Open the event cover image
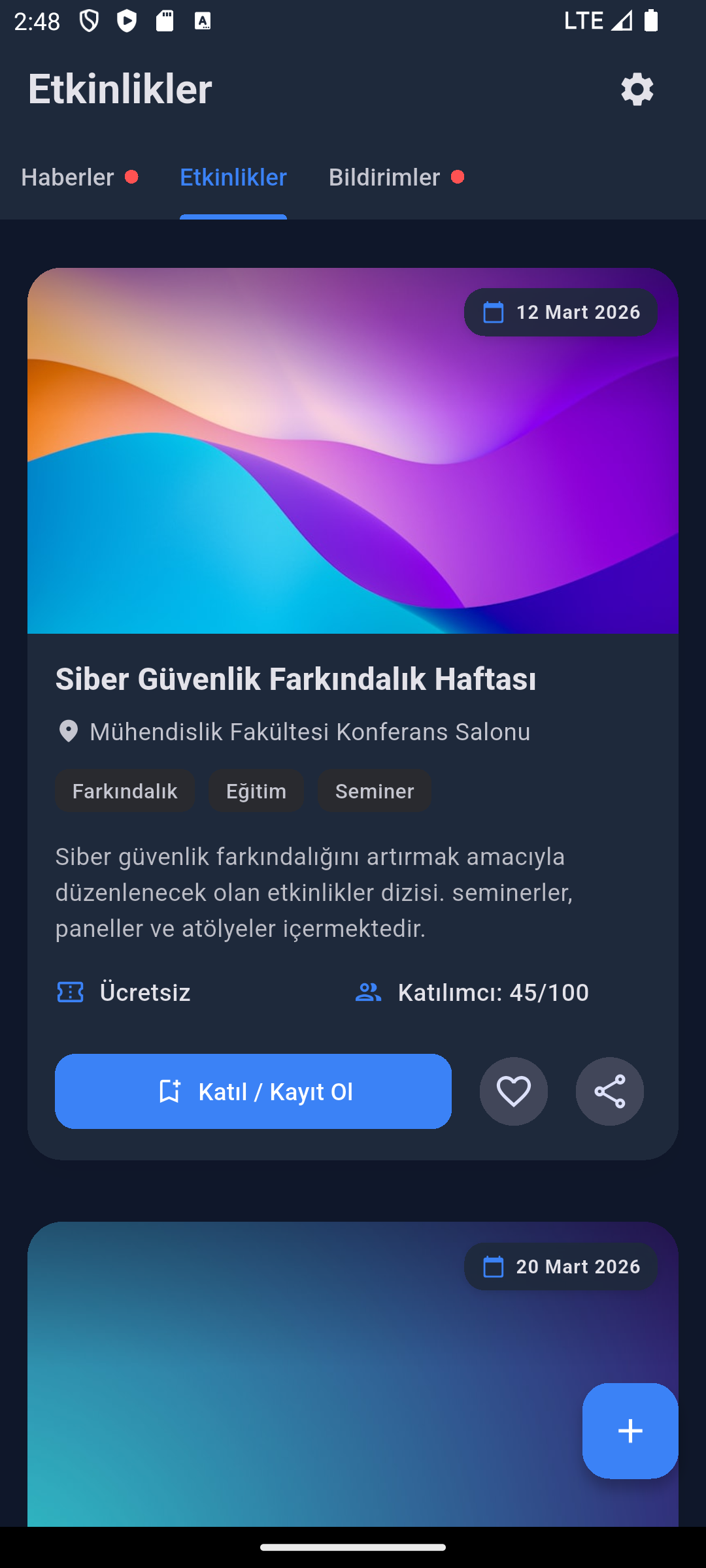The width and height of the screenshot is (706, 1568). [353, 451]
